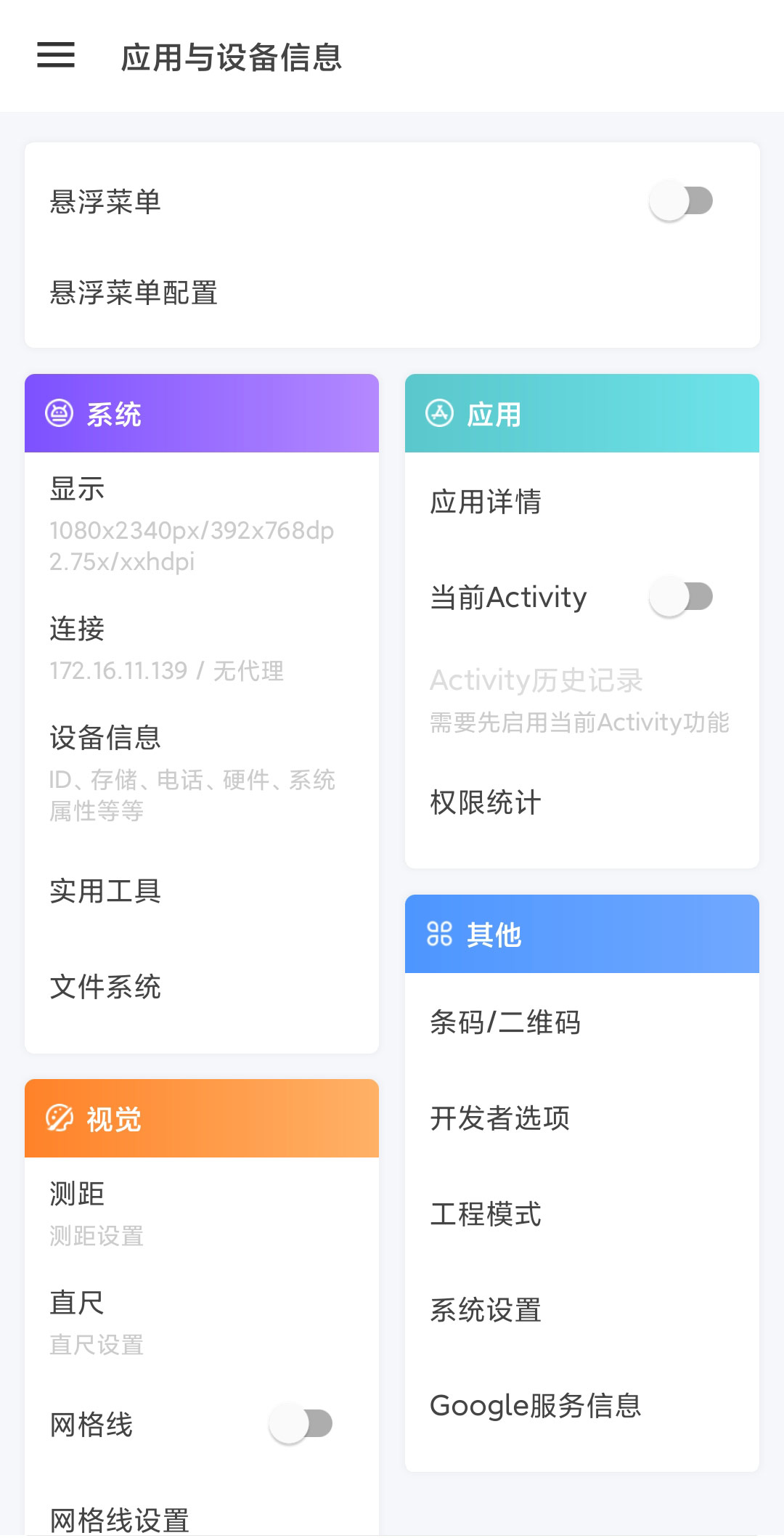The image size is (784, 1538).
Task: Open Google服务信息 service info
Action: pyautogui.click(x=536, y=1406)
